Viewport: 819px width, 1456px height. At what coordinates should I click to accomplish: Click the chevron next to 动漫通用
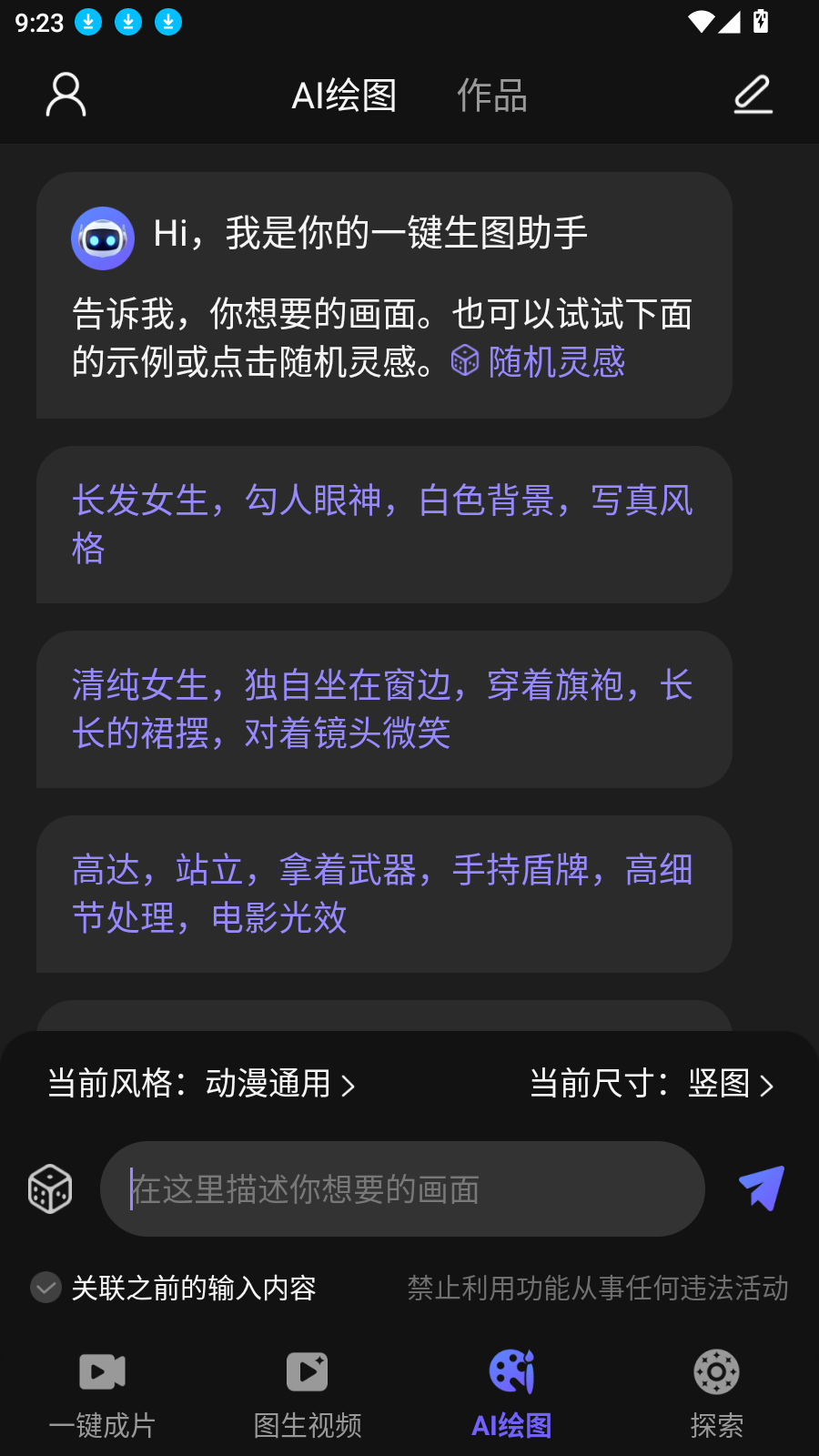pos(349,1085)
